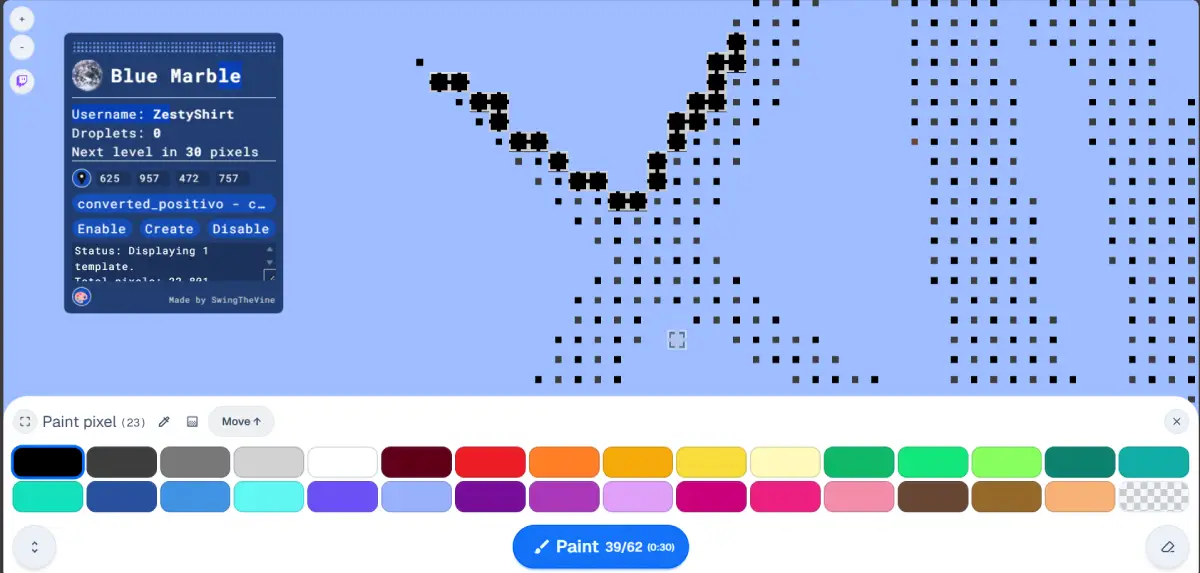Pick the orange color swatch

click(564, 462)
